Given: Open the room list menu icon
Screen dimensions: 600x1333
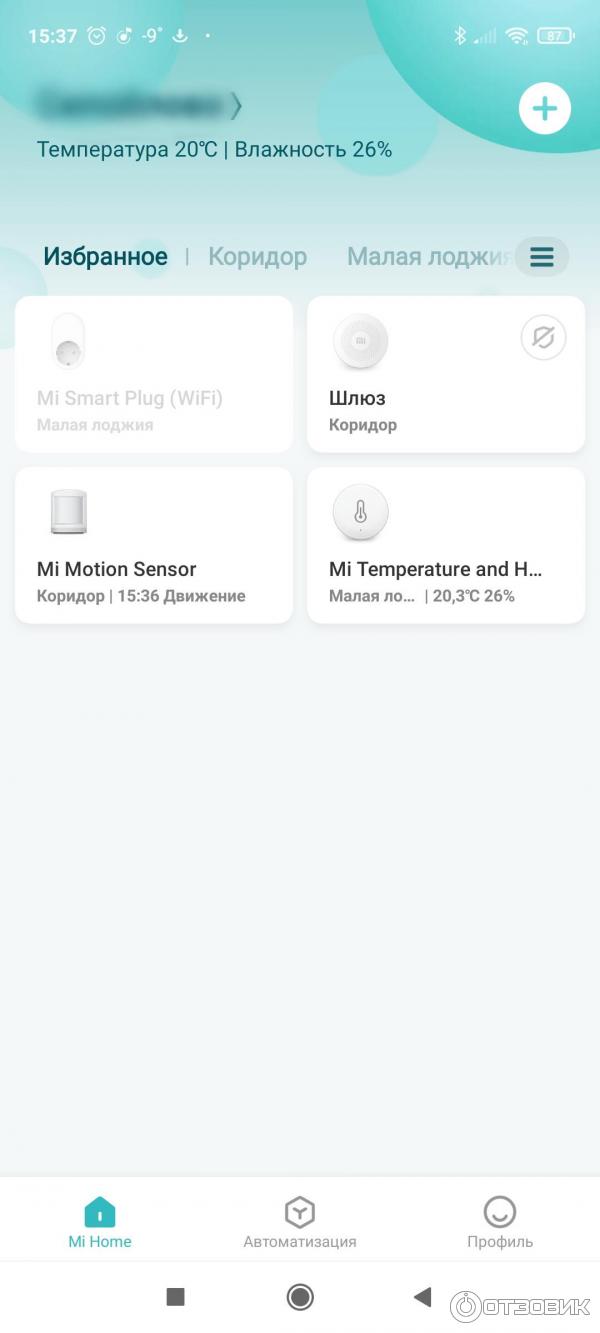Looking at the screenshot, I should (x=542, y=257).
